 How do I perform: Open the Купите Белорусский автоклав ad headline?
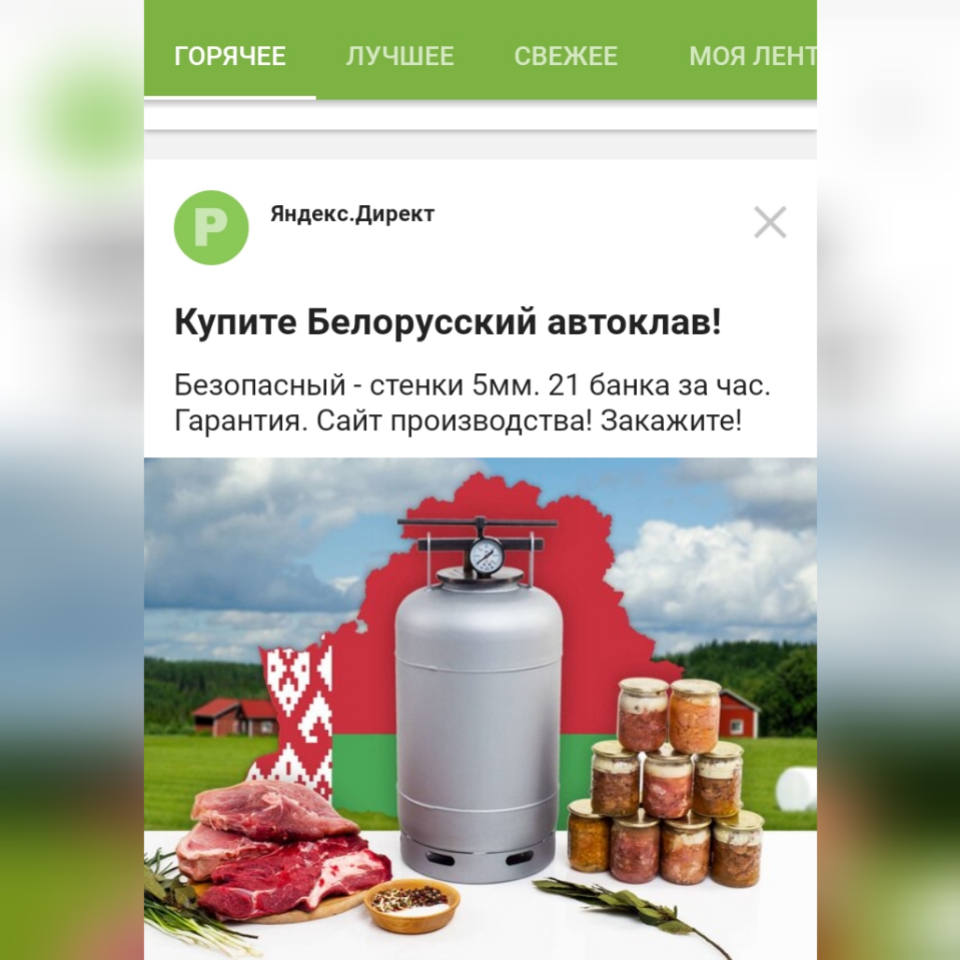[447, 323]
